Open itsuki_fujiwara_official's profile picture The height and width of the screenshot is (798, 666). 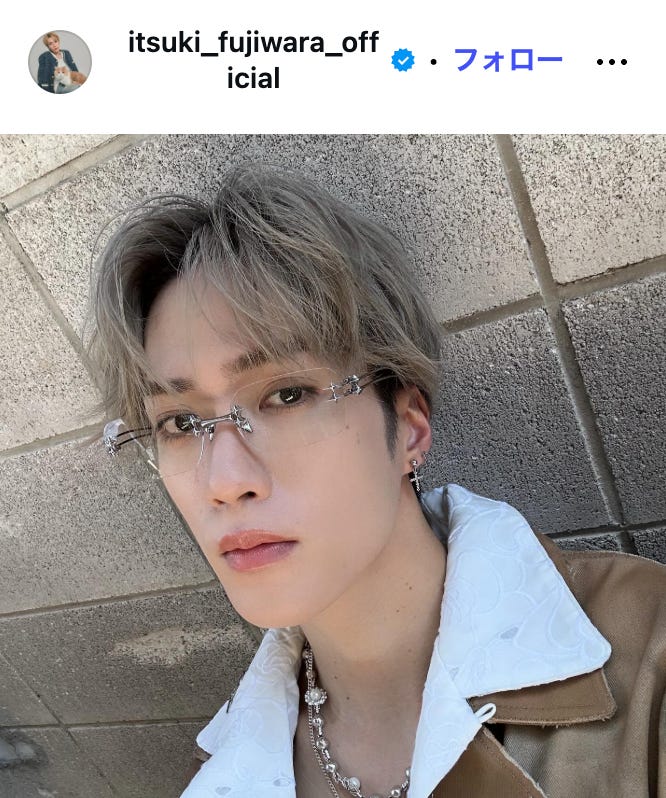point(60,62)
